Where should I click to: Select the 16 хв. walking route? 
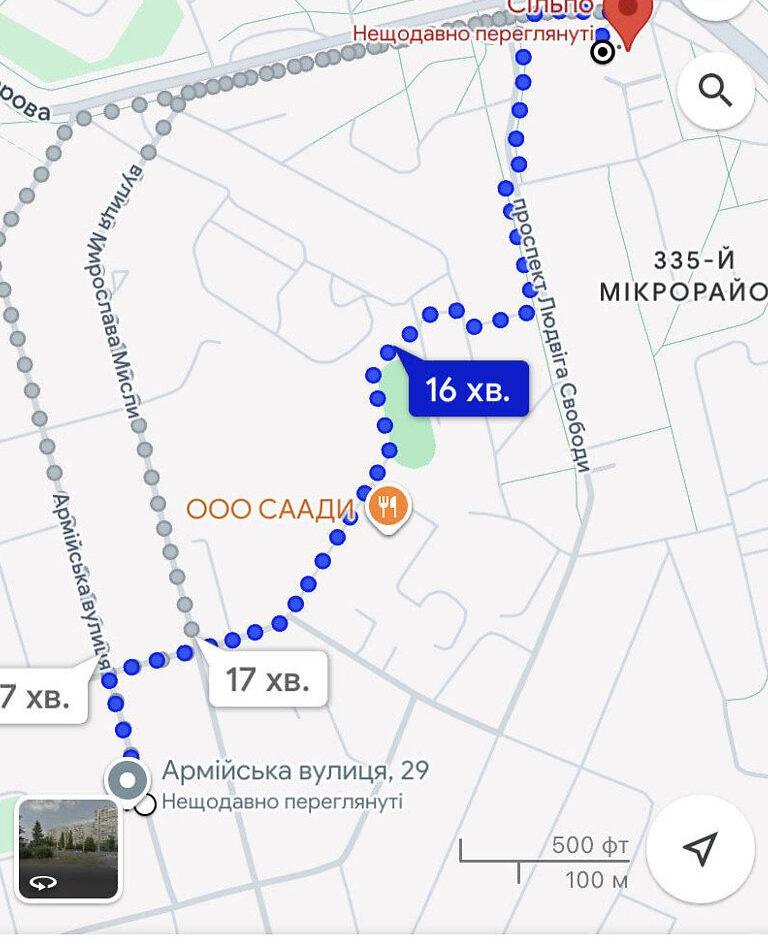[467, 389]
